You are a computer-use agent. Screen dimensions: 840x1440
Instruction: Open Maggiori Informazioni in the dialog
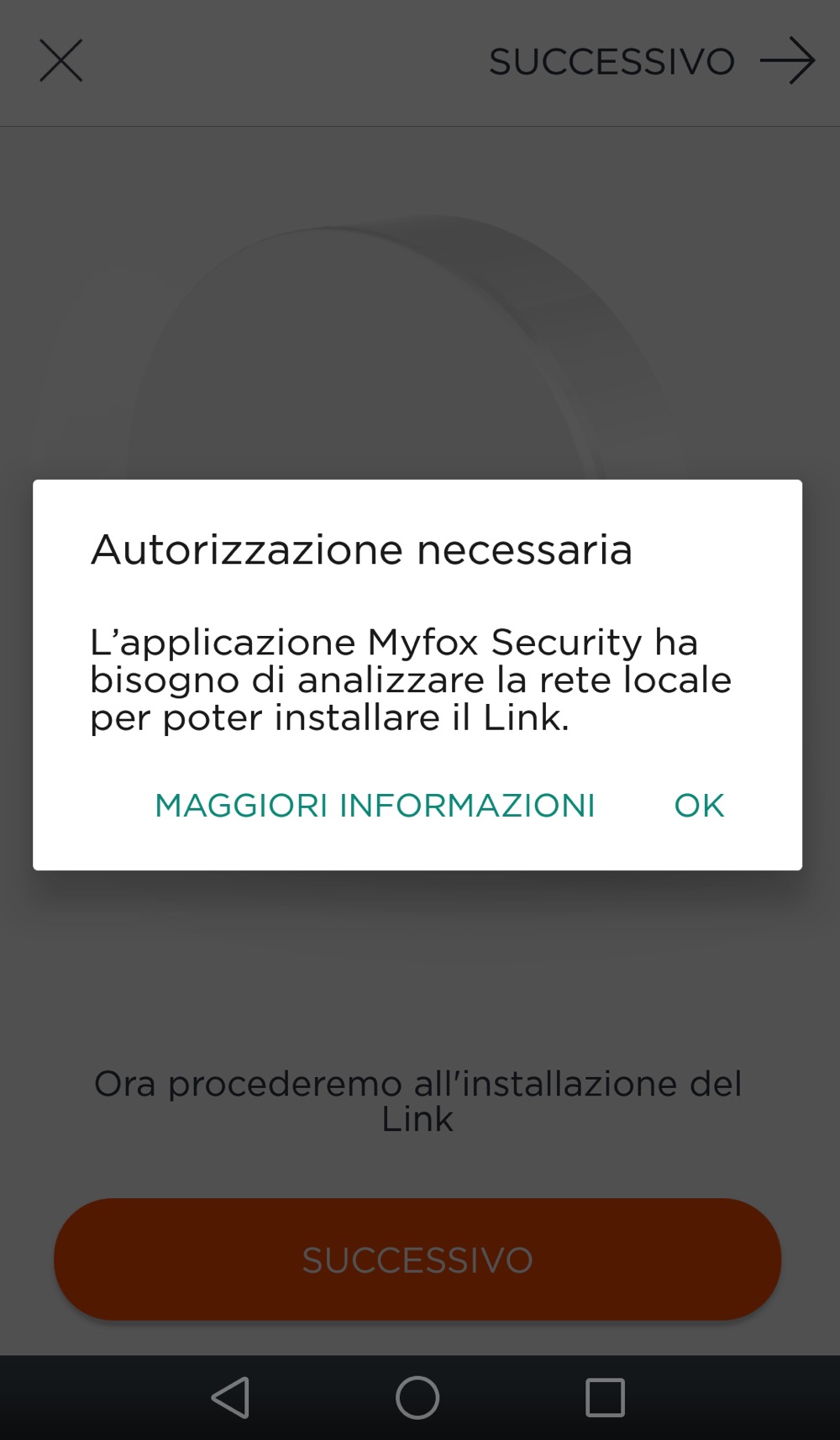pos(375,805)
